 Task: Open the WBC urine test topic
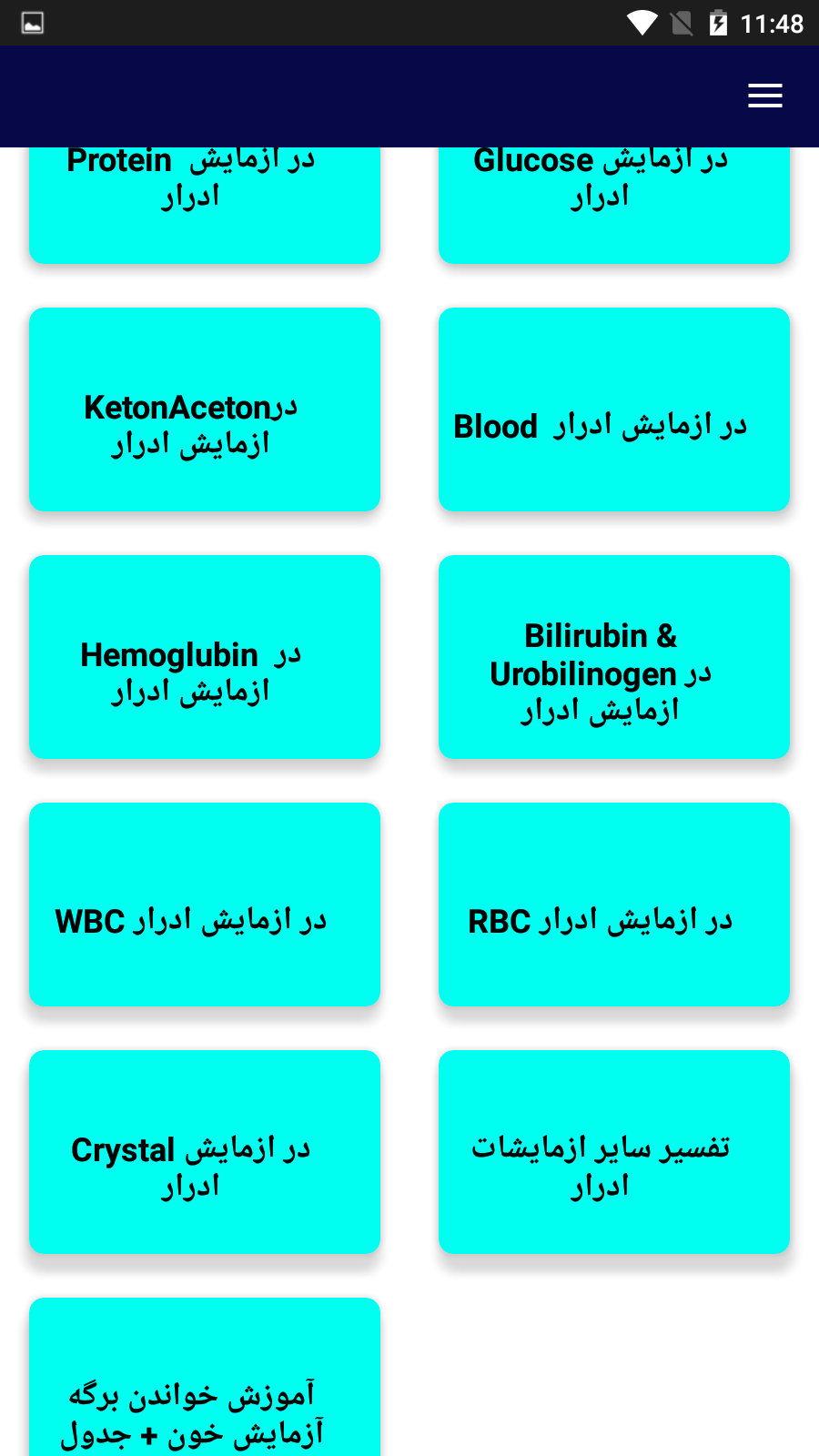(204, 904)
